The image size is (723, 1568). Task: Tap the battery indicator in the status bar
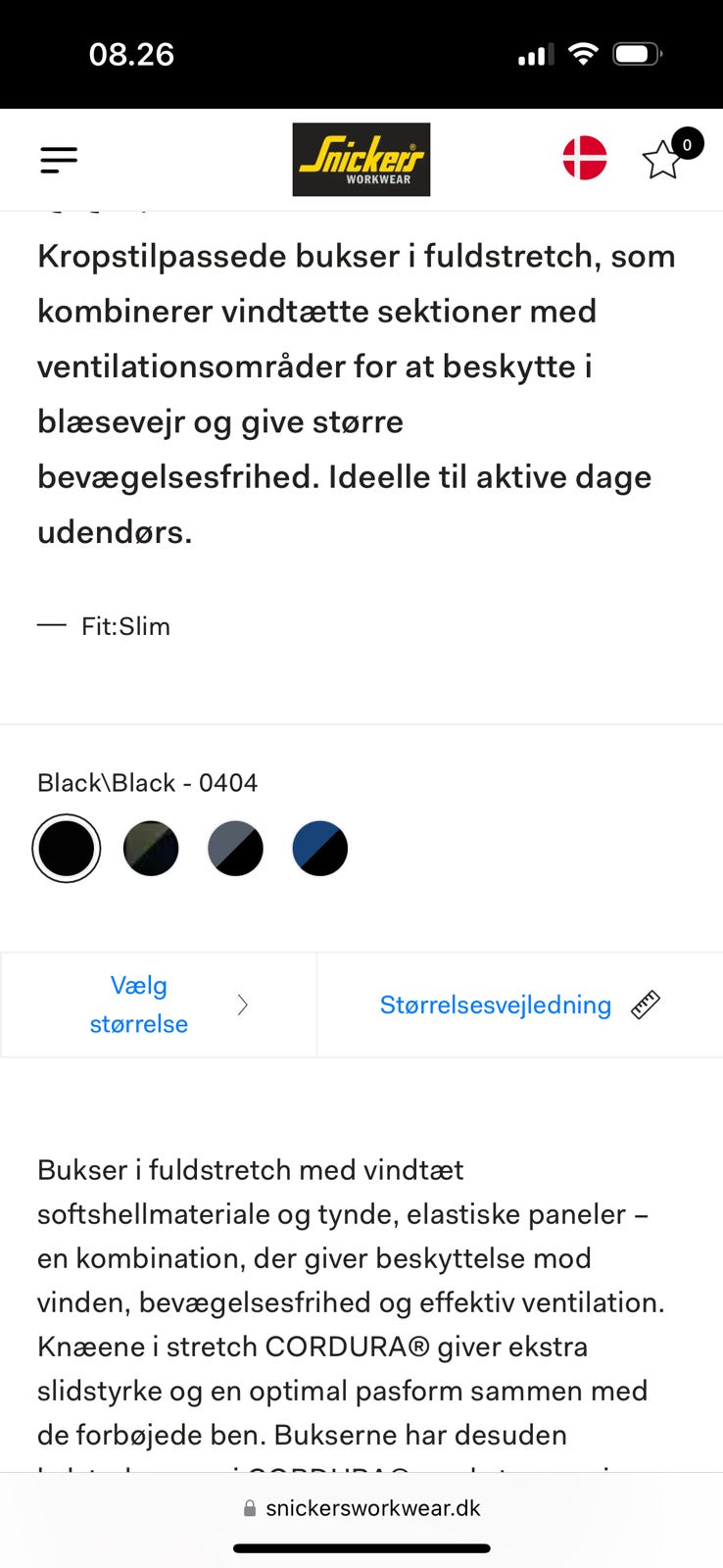click(x=637, y=54)
